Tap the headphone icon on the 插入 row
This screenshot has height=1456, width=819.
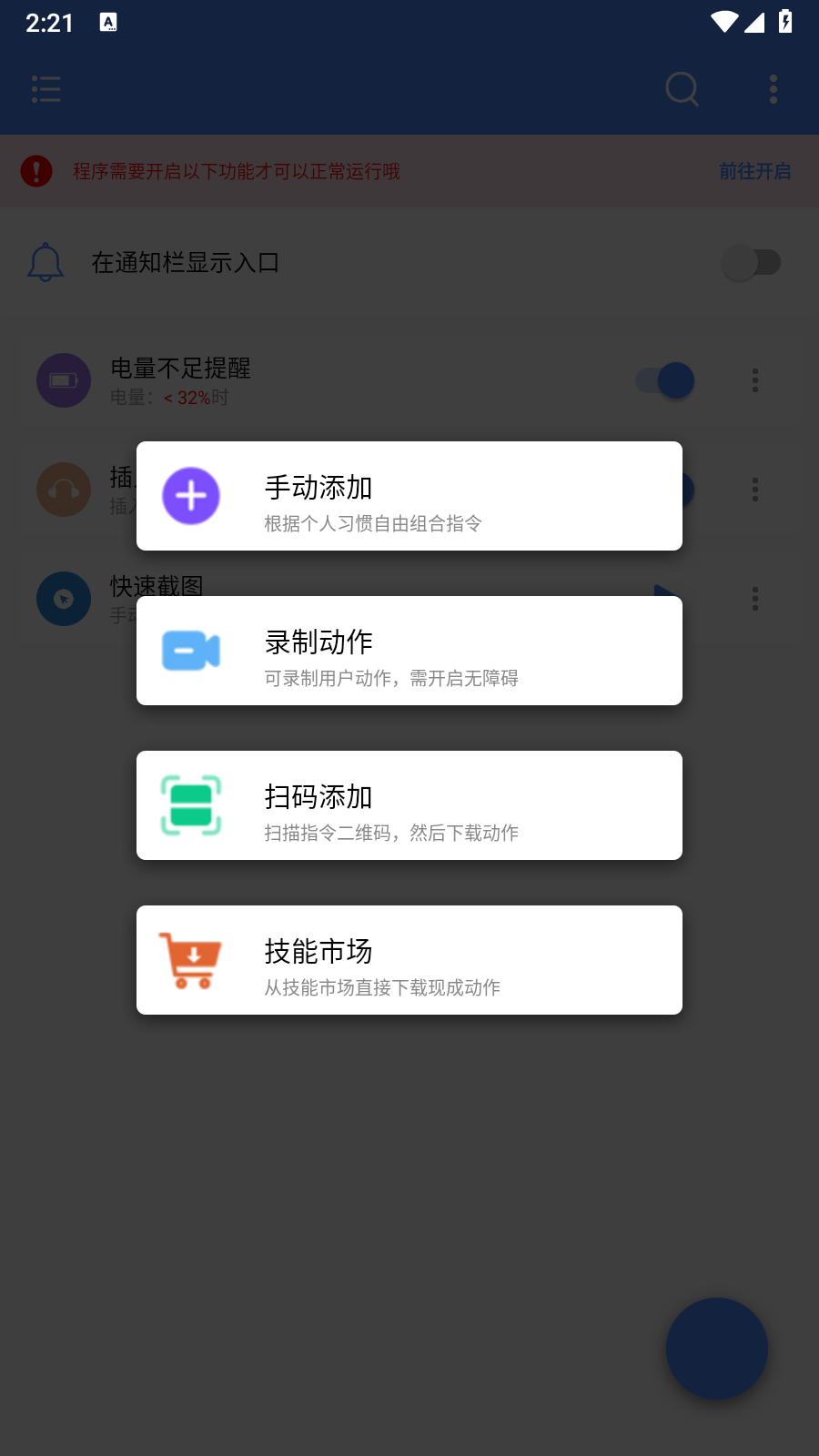63,490
